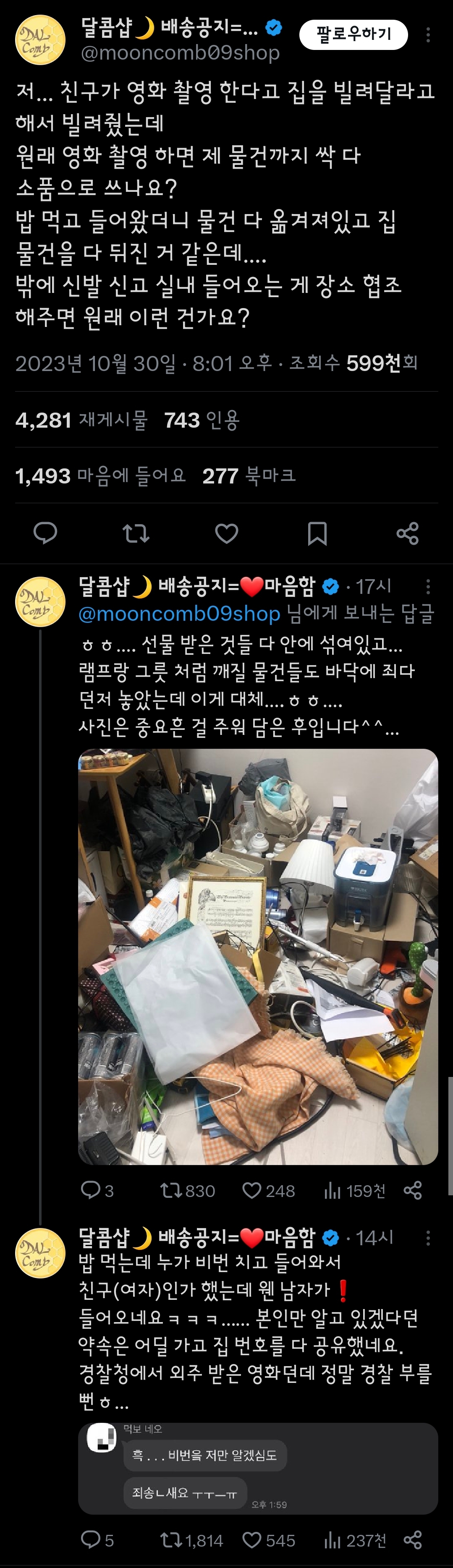Share the reply with 159천 views
The height and width of the screenshot is (1568, 453).
413,1191
